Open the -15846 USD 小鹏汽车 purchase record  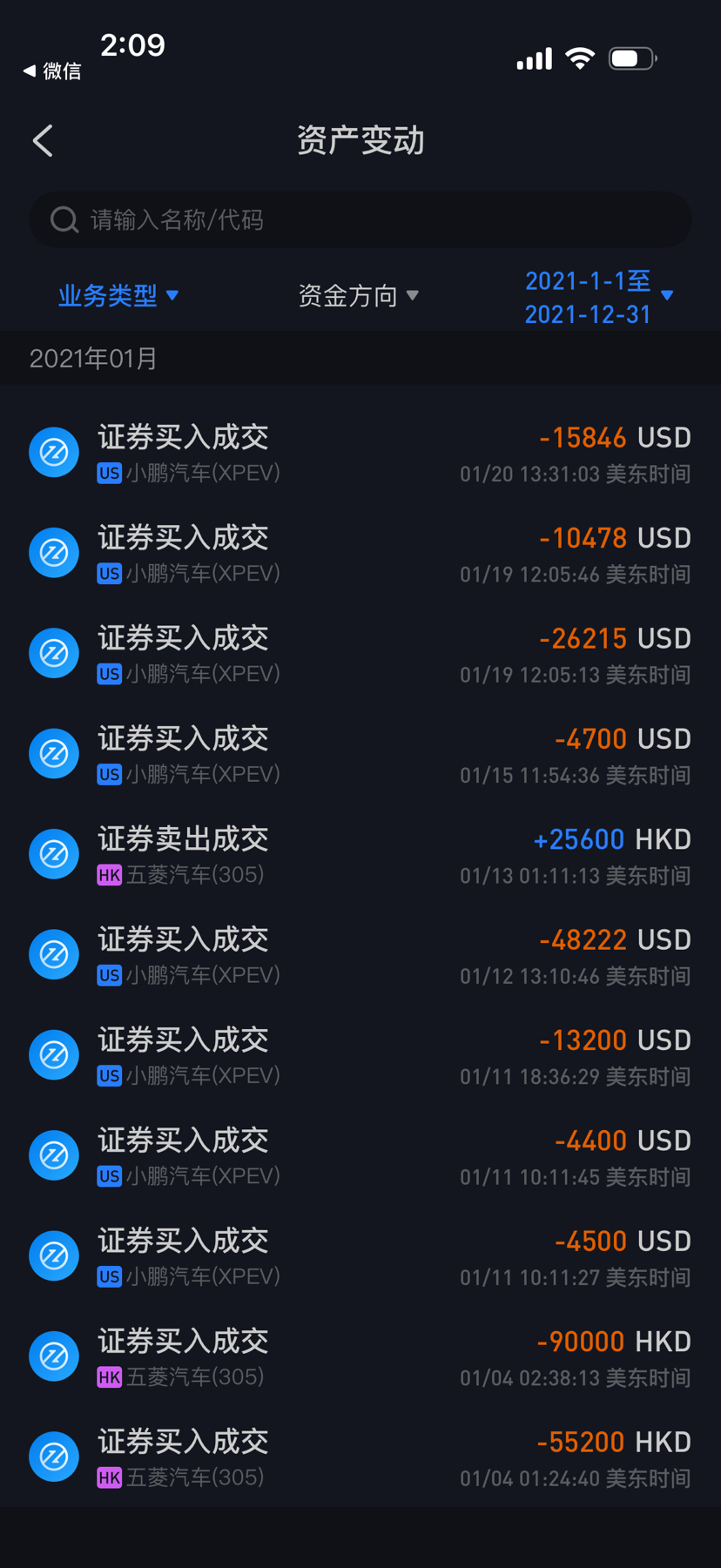click(360, 453)
